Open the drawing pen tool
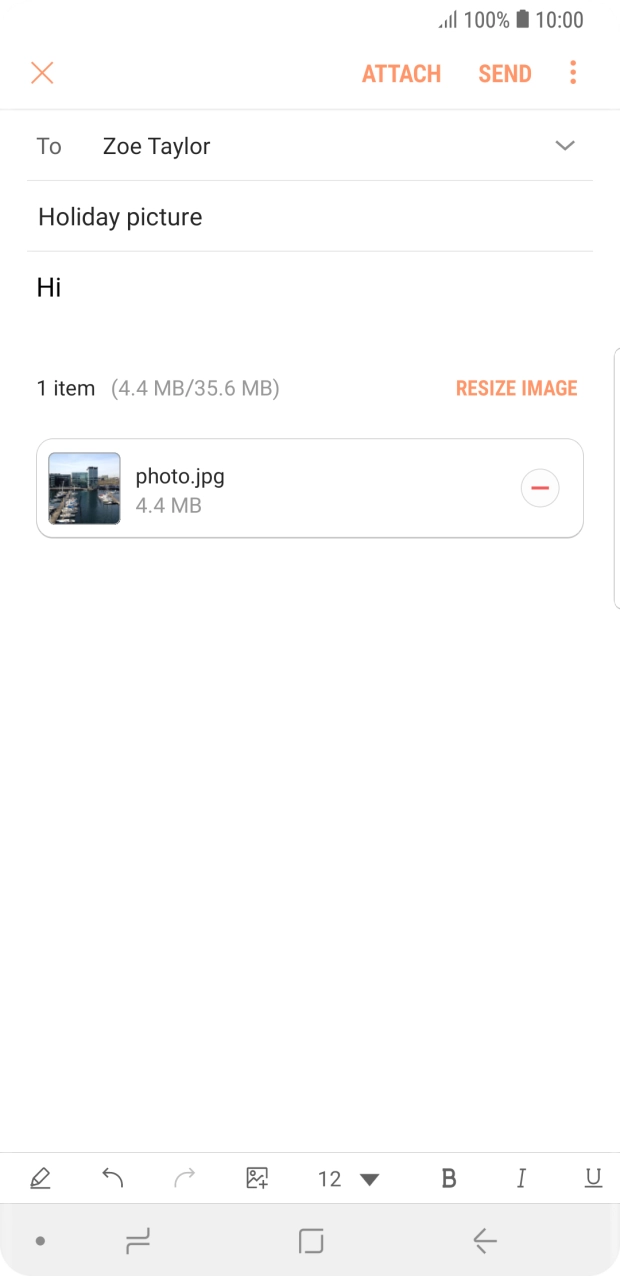This screenshot has height=1276, width=620. 40,1179
